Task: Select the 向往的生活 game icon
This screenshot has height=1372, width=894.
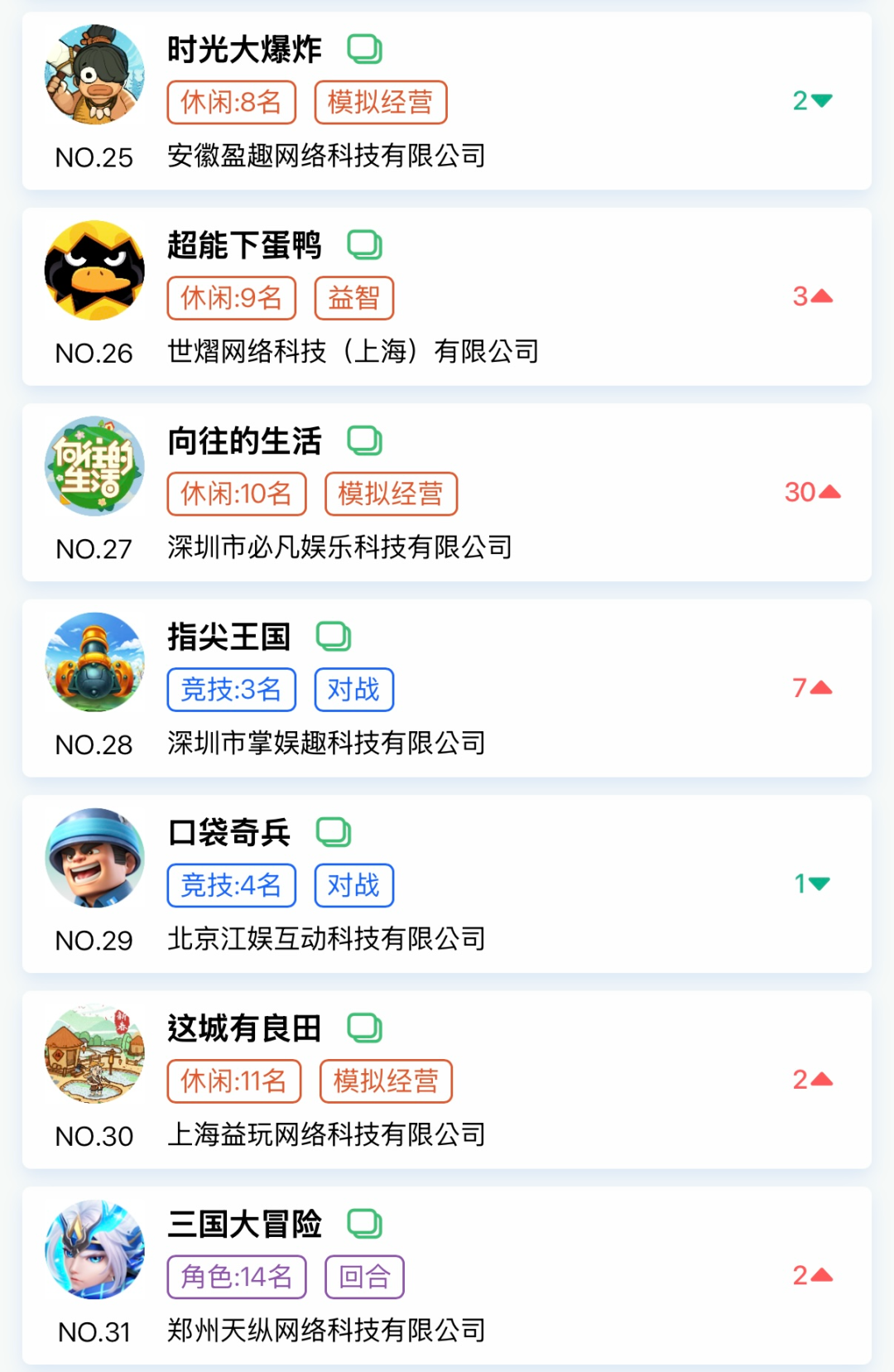Action: (x=94, y=466)
